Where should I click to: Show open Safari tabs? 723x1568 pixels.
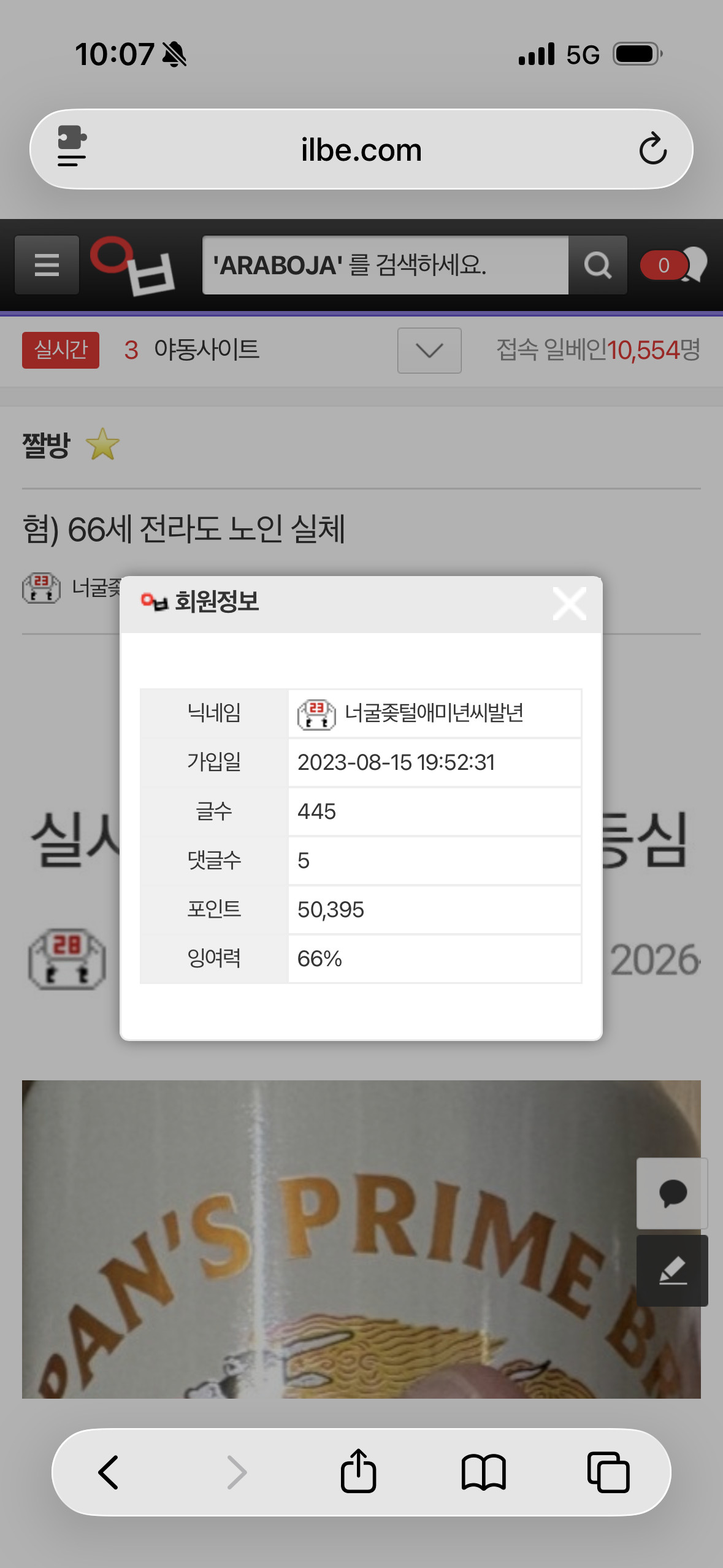[x=608, y=1472]
